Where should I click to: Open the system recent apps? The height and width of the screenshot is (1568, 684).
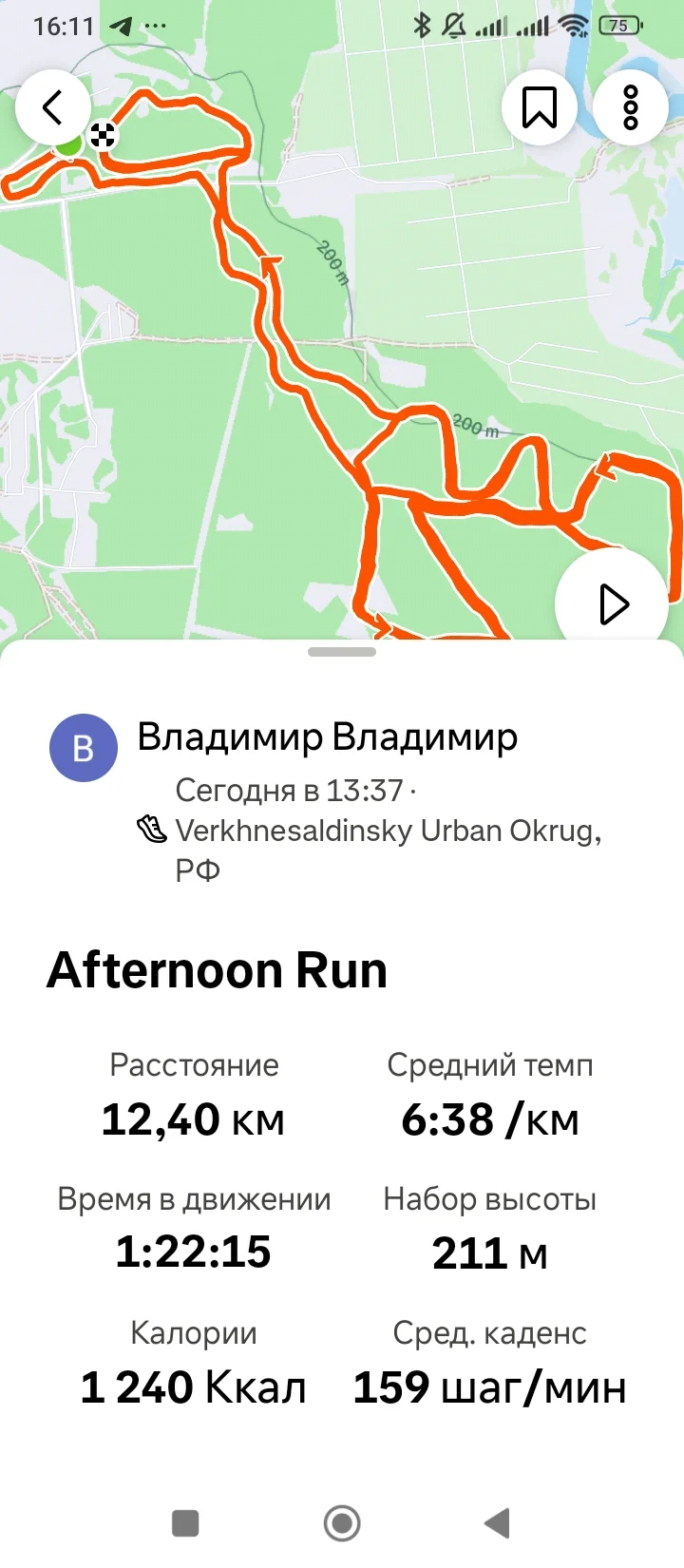185,1523
